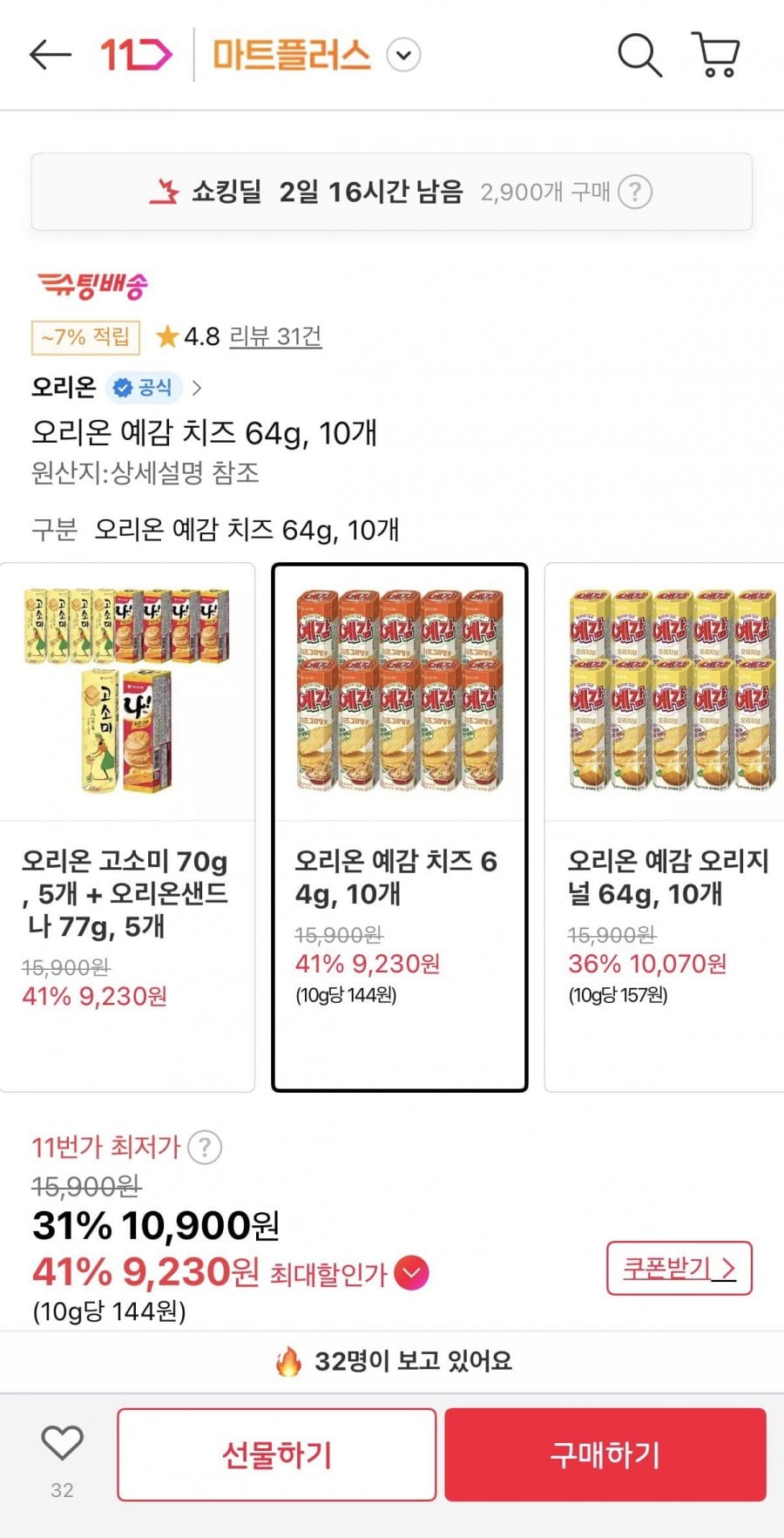
Task: Open 리뷰 31건 reviews link
Action: tap(275, 336)
